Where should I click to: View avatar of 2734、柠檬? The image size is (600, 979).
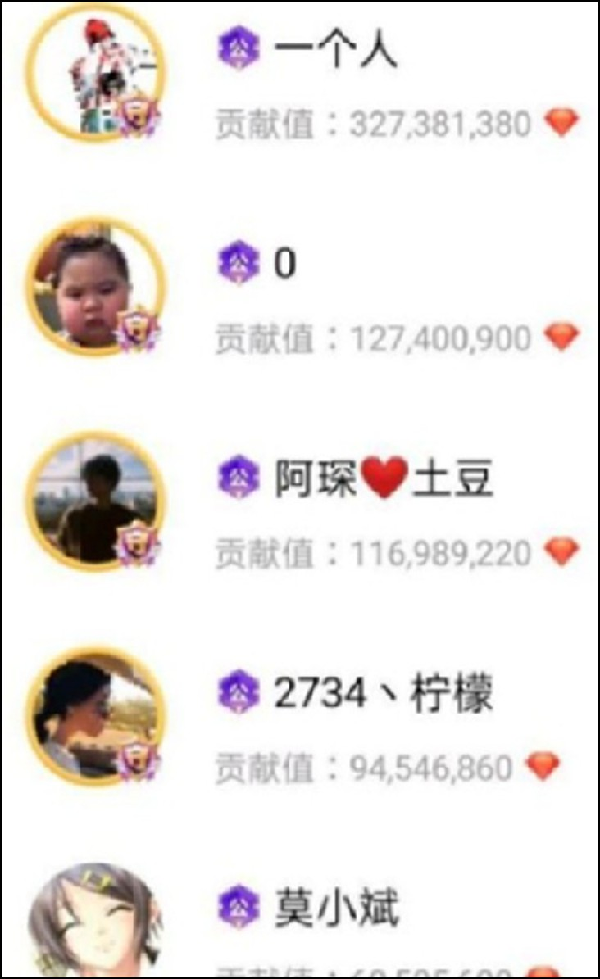(x=94, y=714)
